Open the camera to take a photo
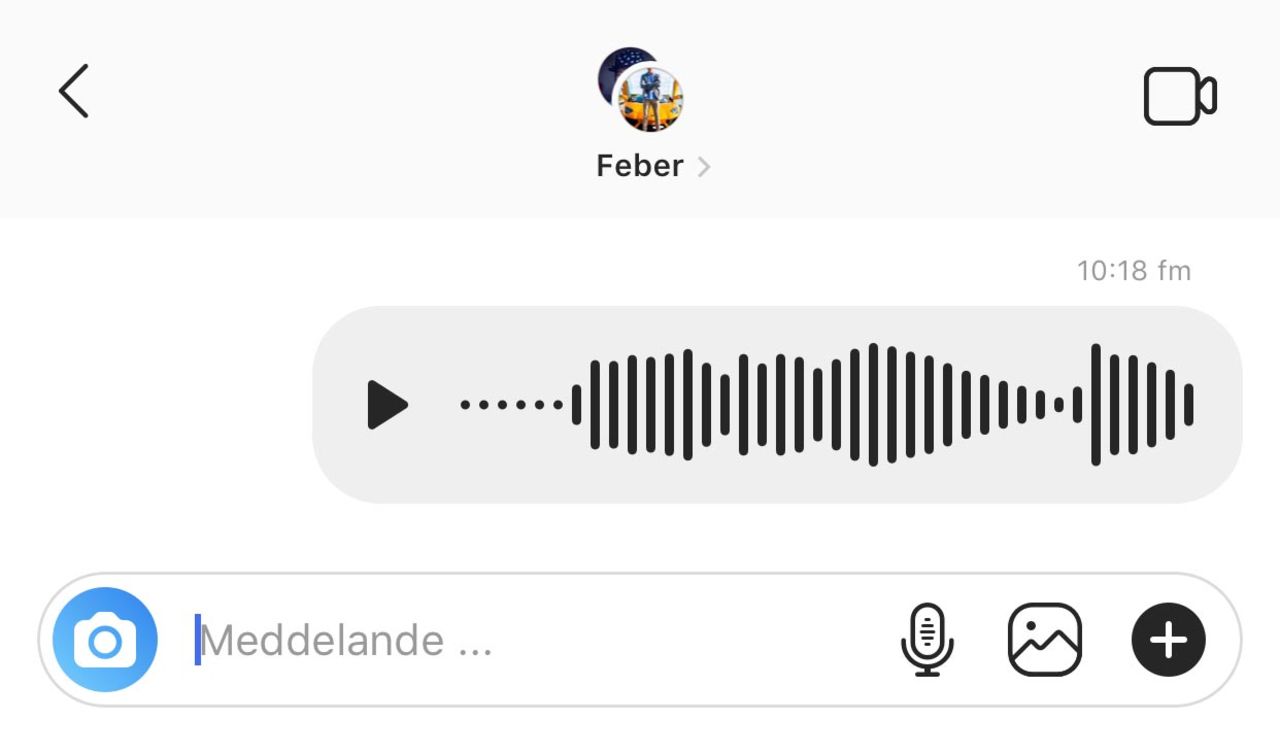1280x755 pixels. click(x=105, y=640)
